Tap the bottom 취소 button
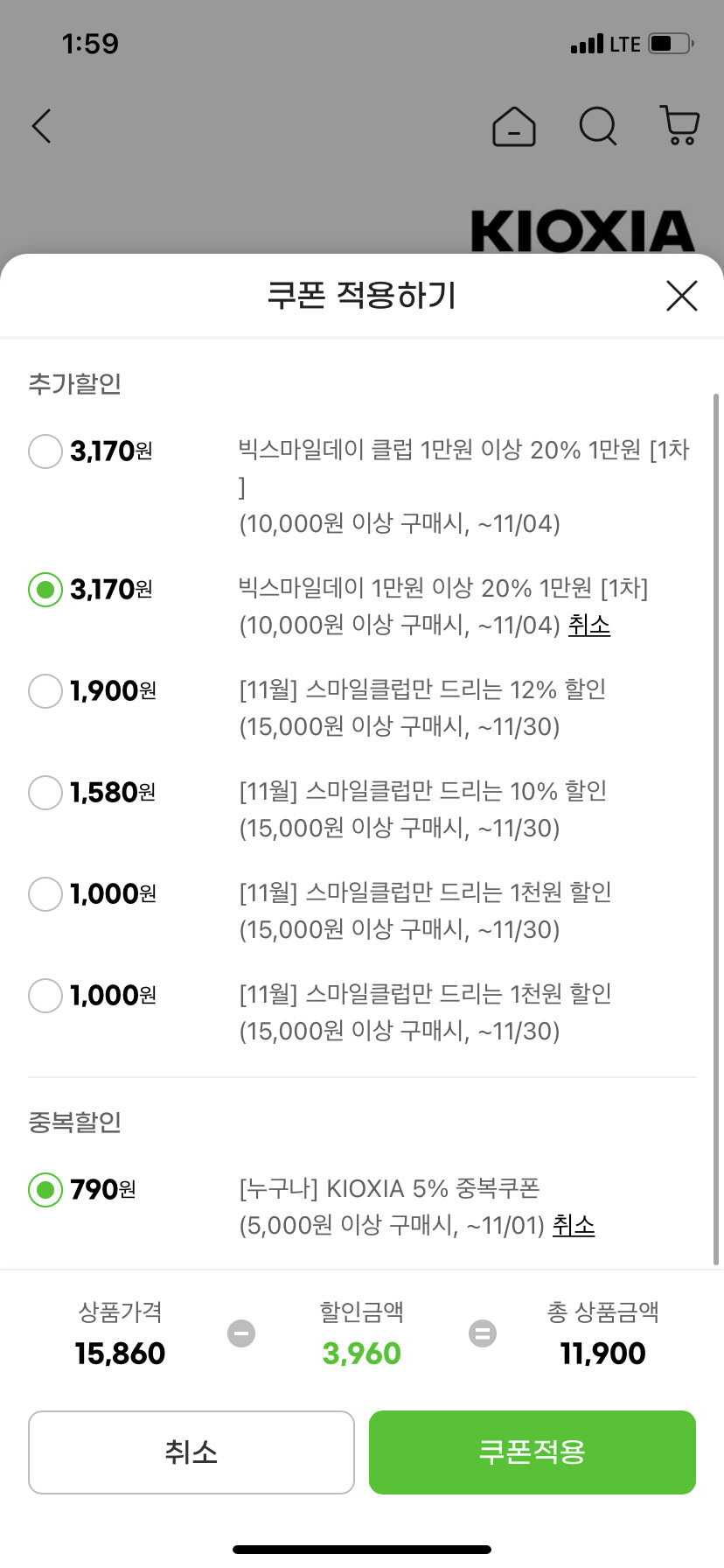The image size is (724, 1568). (x=191, y=1452)
